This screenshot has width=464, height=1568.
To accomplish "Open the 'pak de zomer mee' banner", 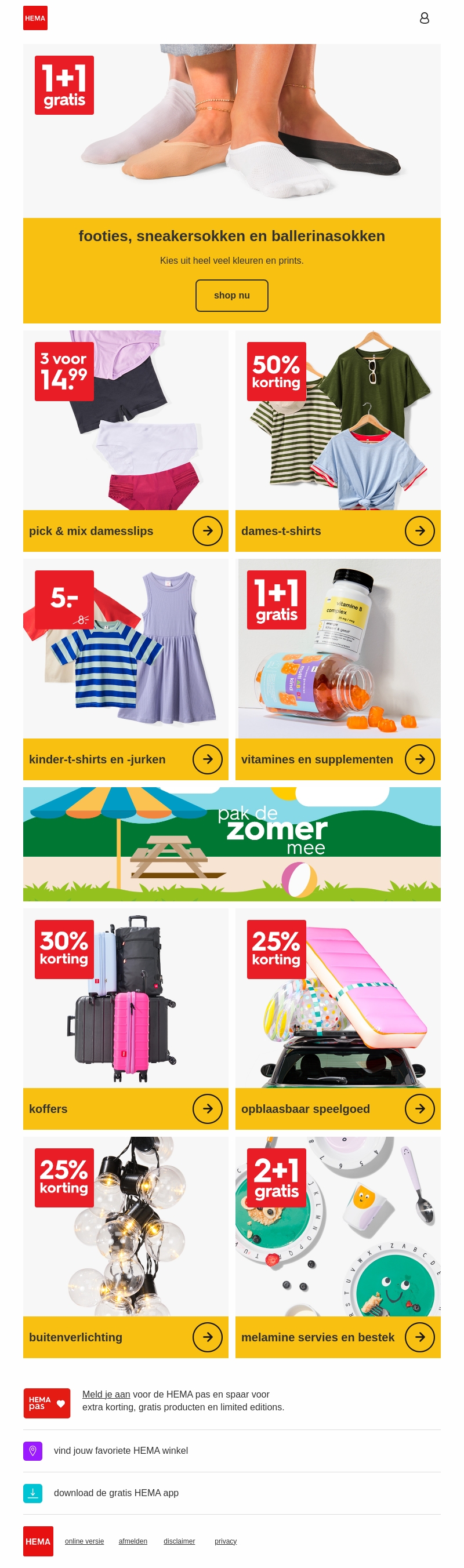I will [x=231, y=843].
